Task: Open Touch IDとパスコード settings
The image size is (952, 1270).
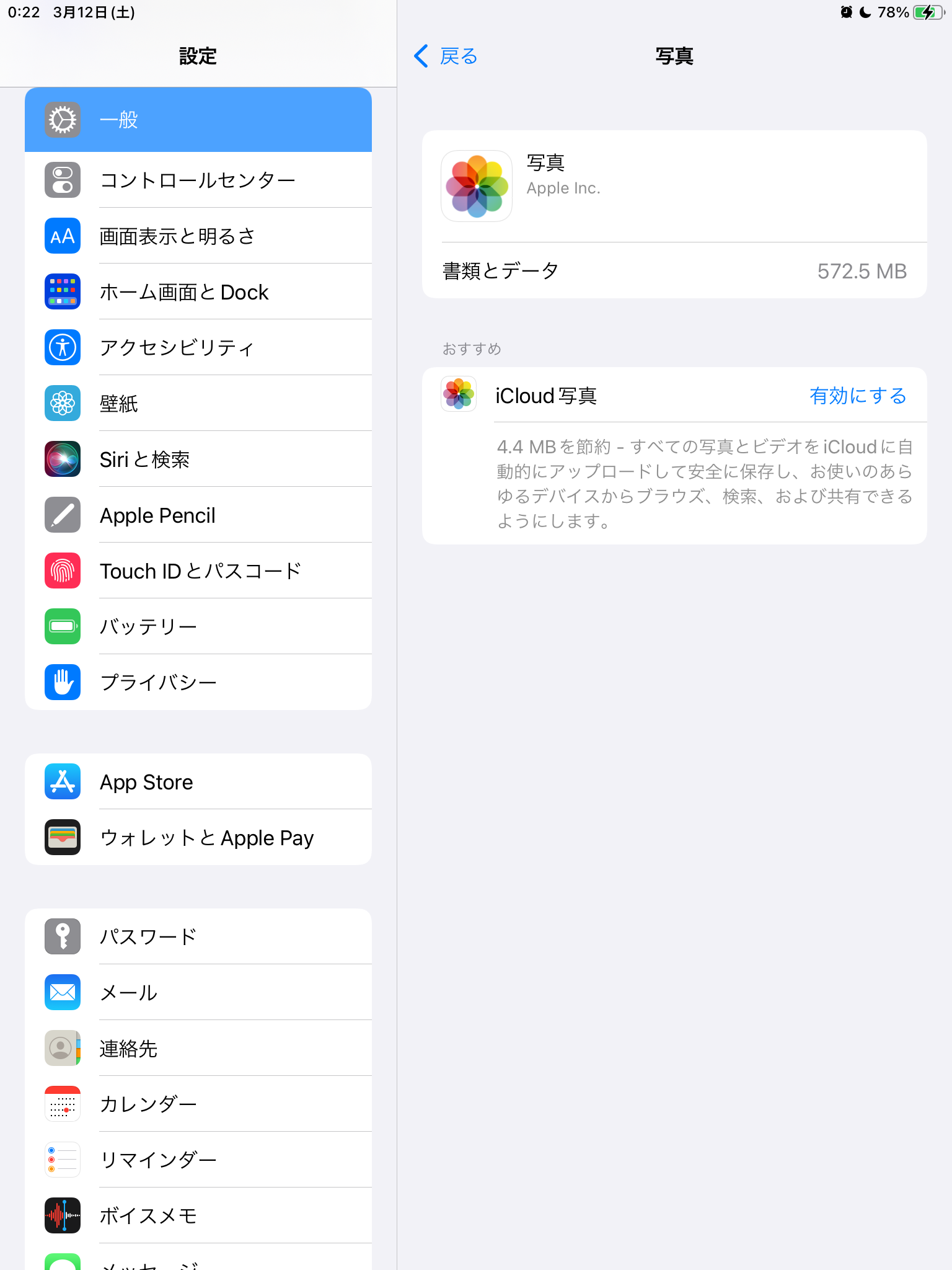Action: point(198,571)
